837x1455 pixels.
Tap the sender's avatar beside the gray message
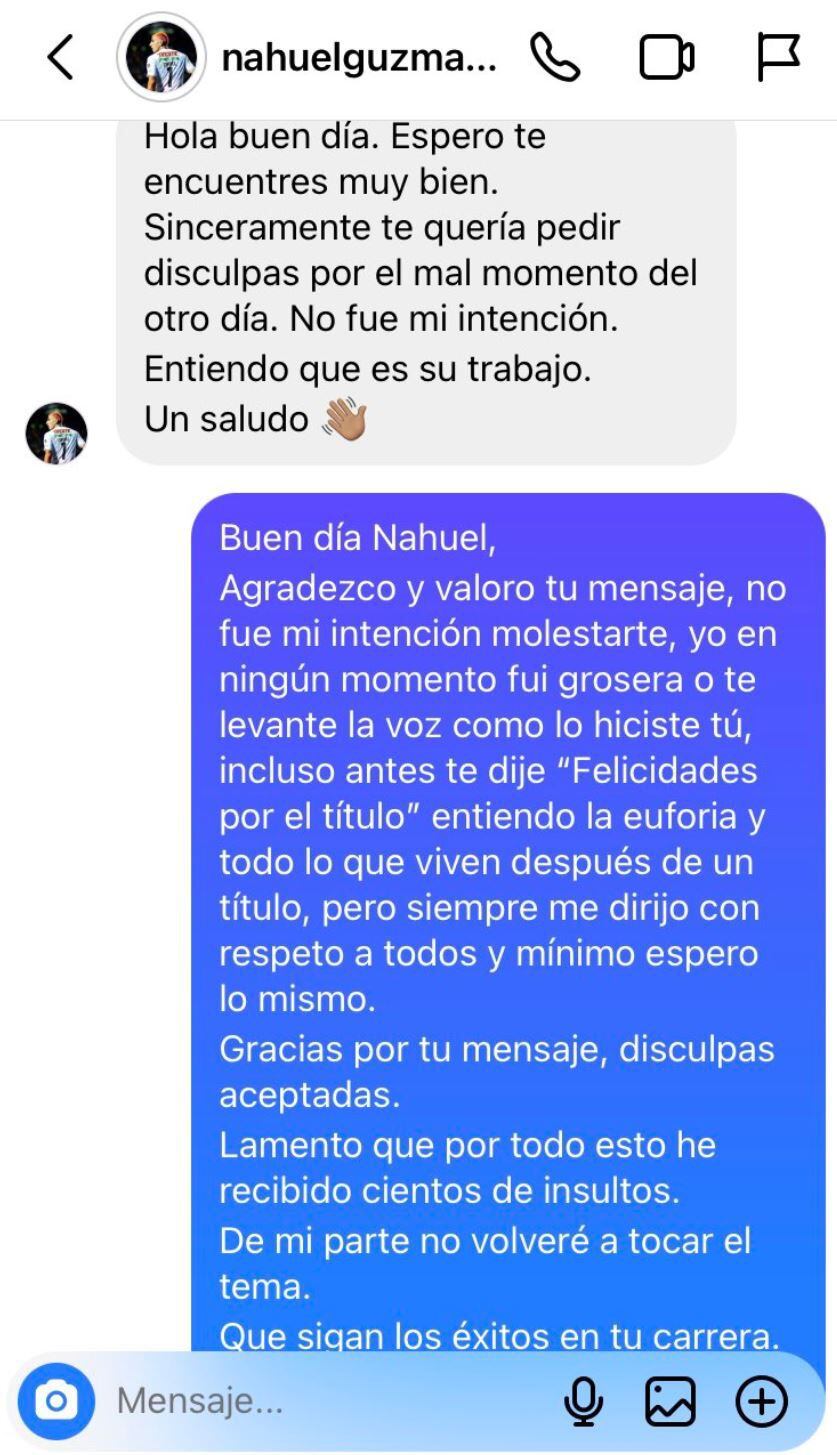[56, 434]
